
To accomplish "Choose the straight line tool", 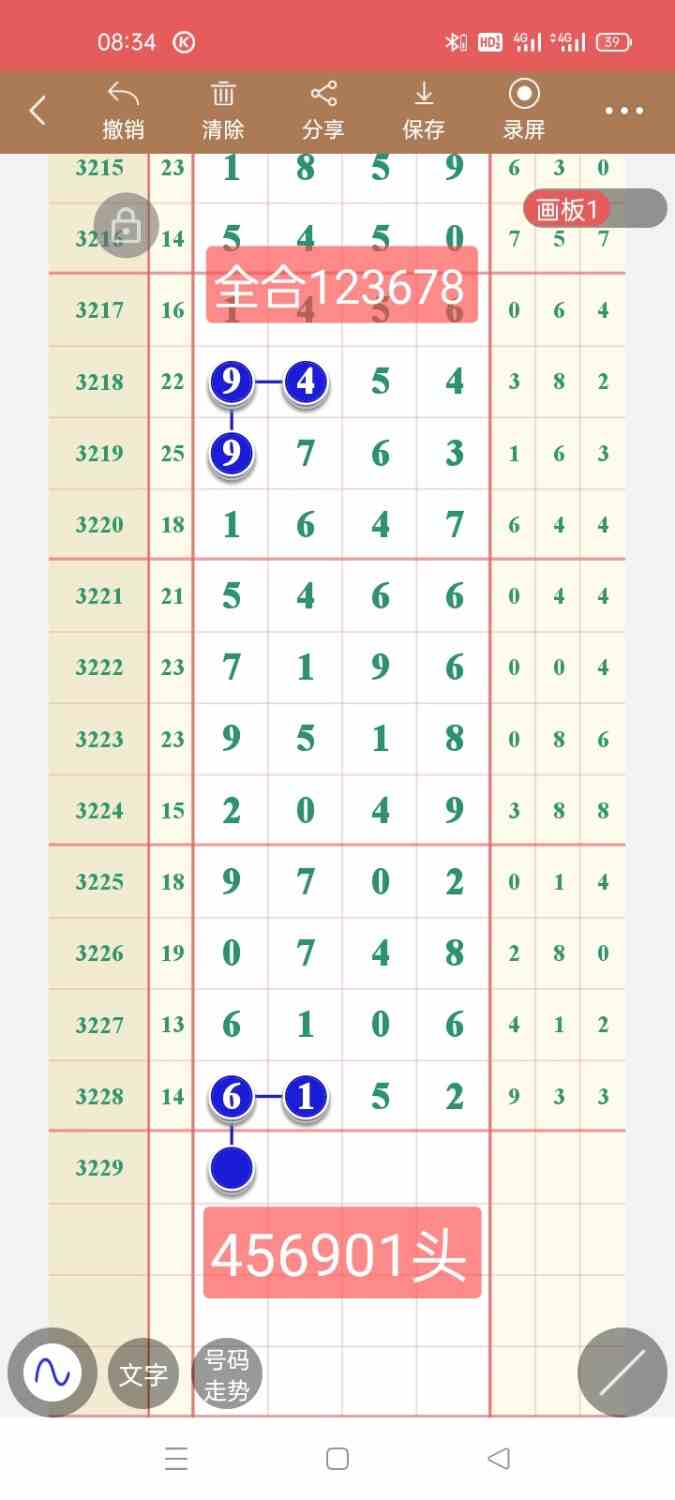I will tap(622, 1372).
